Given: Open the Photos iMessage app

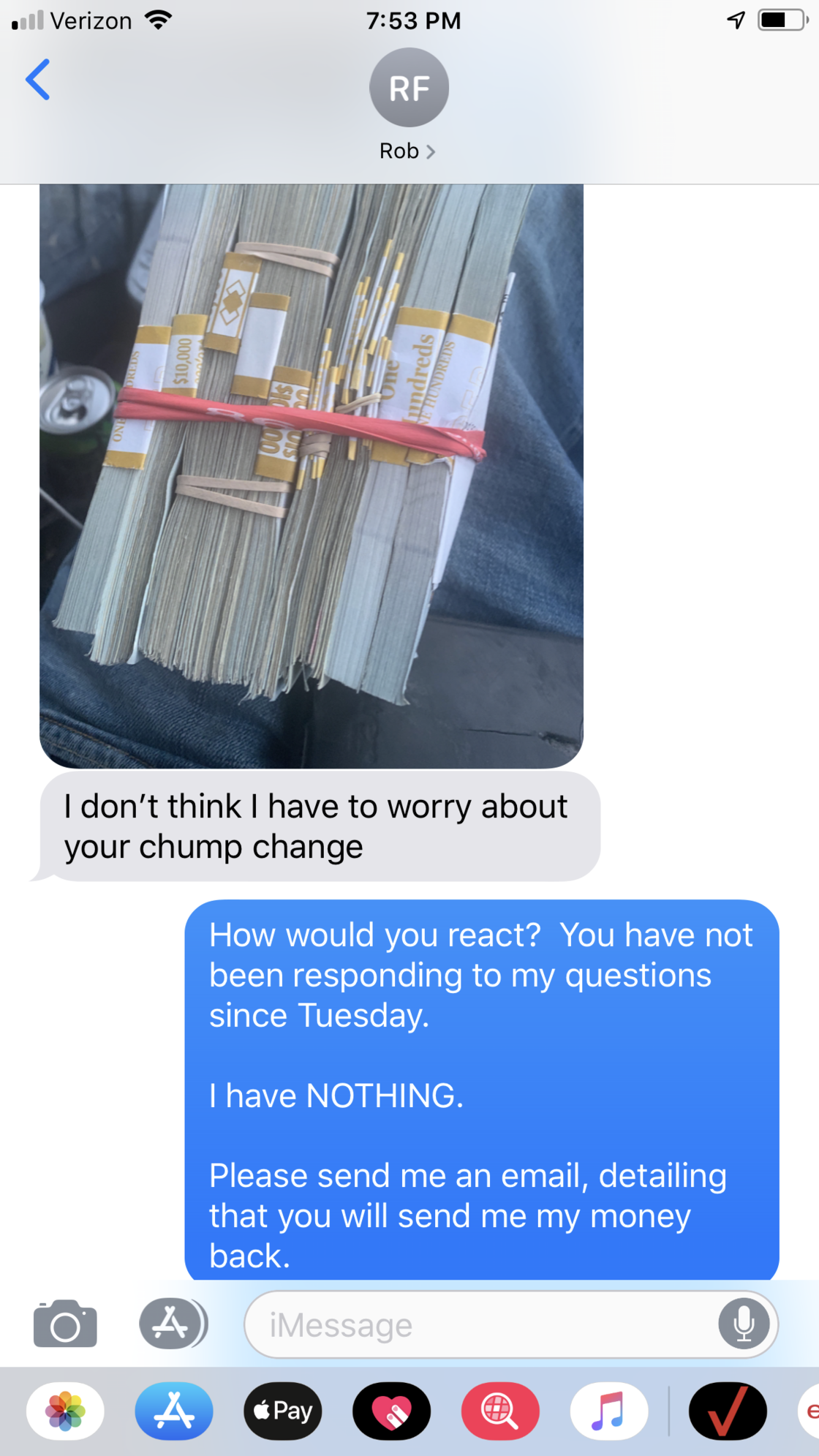Looking at the screenshot, I should (x=65, y=1411).
